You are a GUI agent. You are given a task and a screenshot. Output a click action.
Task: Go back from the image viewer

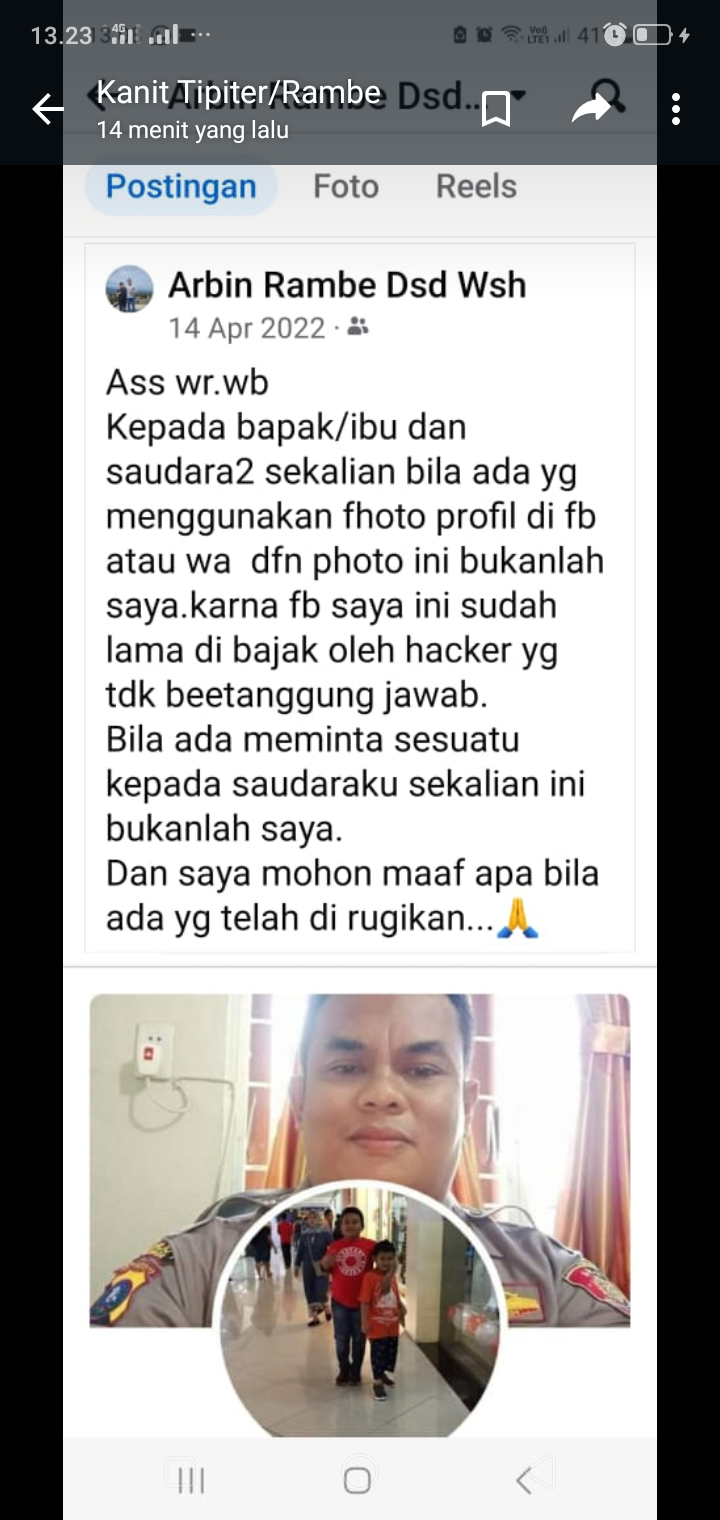(47, 109)
